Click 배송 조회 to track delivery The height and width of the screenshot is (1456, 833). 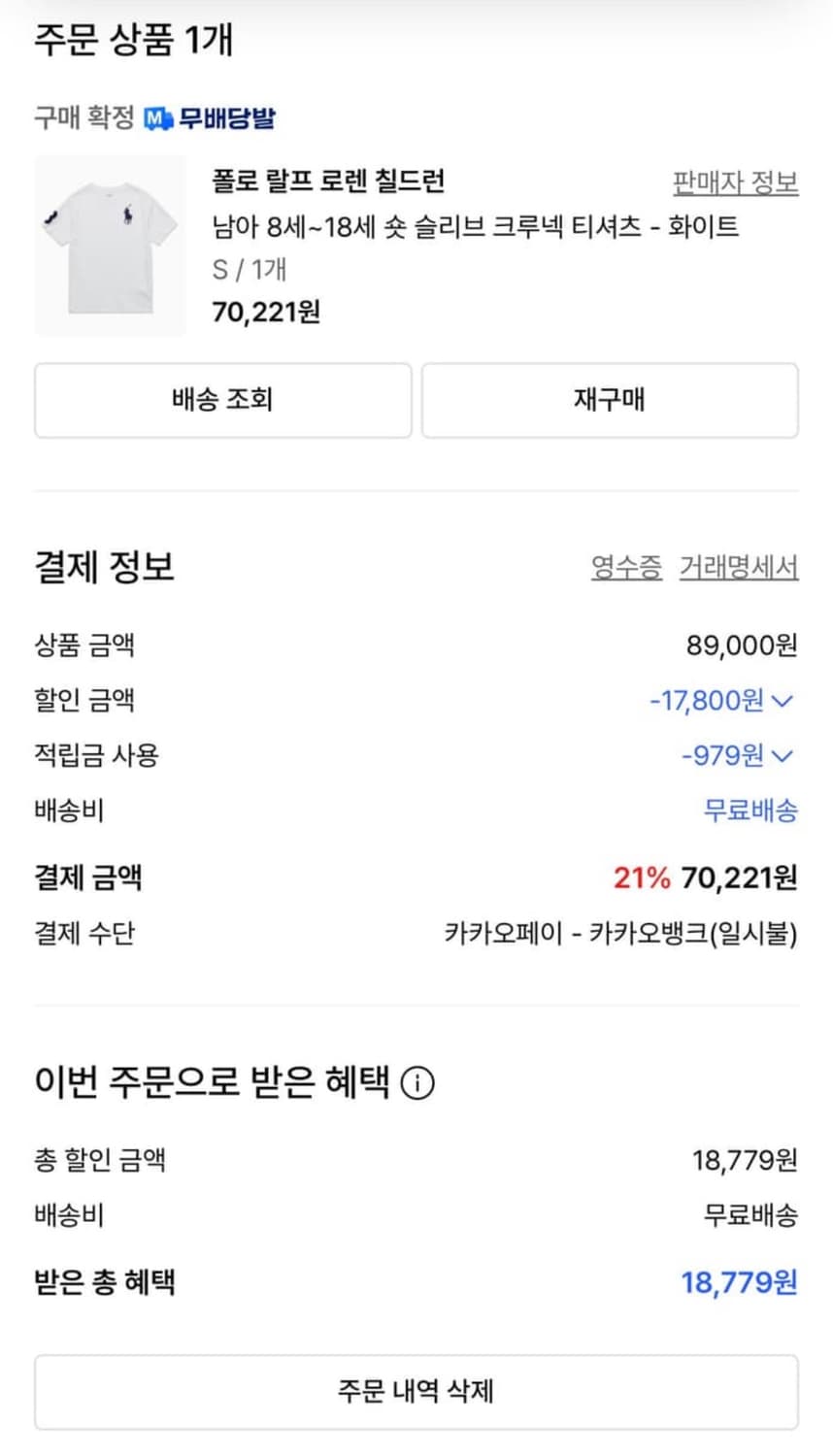pyautogui.click(x=222, y=400)
